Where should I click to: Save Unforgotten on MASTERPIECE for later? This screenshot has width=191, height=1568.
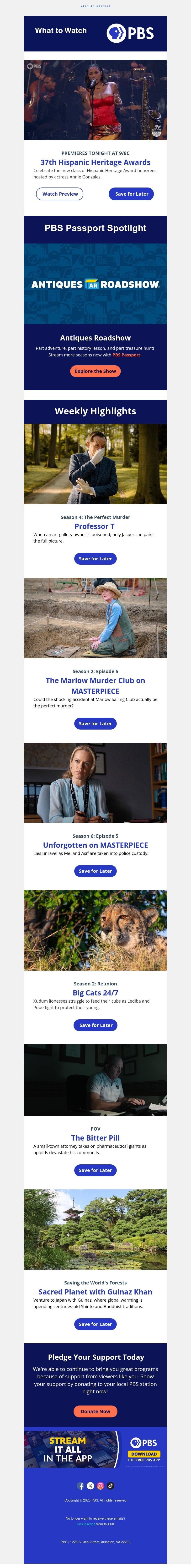pyautogui.click(x=95, y=871)
